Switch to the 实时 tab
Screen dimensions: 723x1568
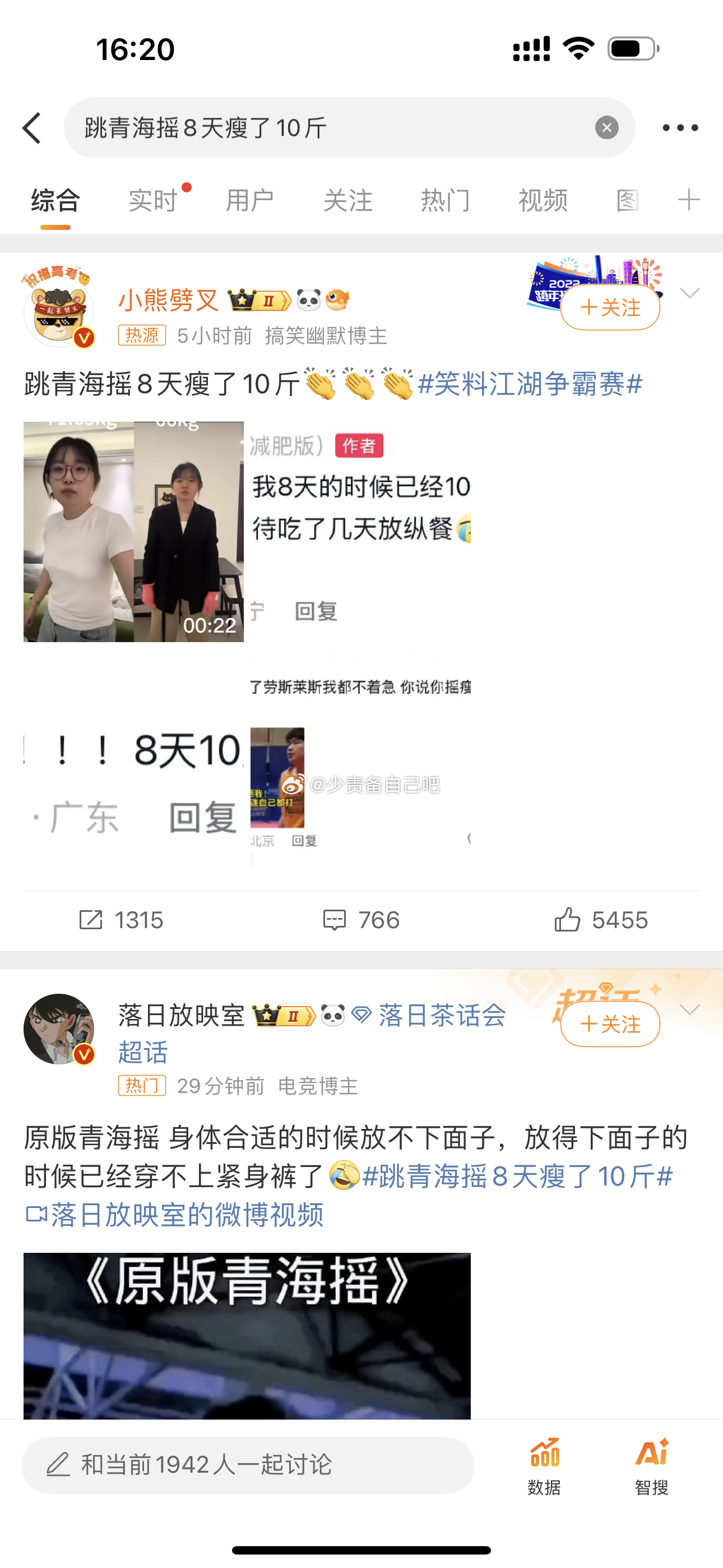coord(153,200)
